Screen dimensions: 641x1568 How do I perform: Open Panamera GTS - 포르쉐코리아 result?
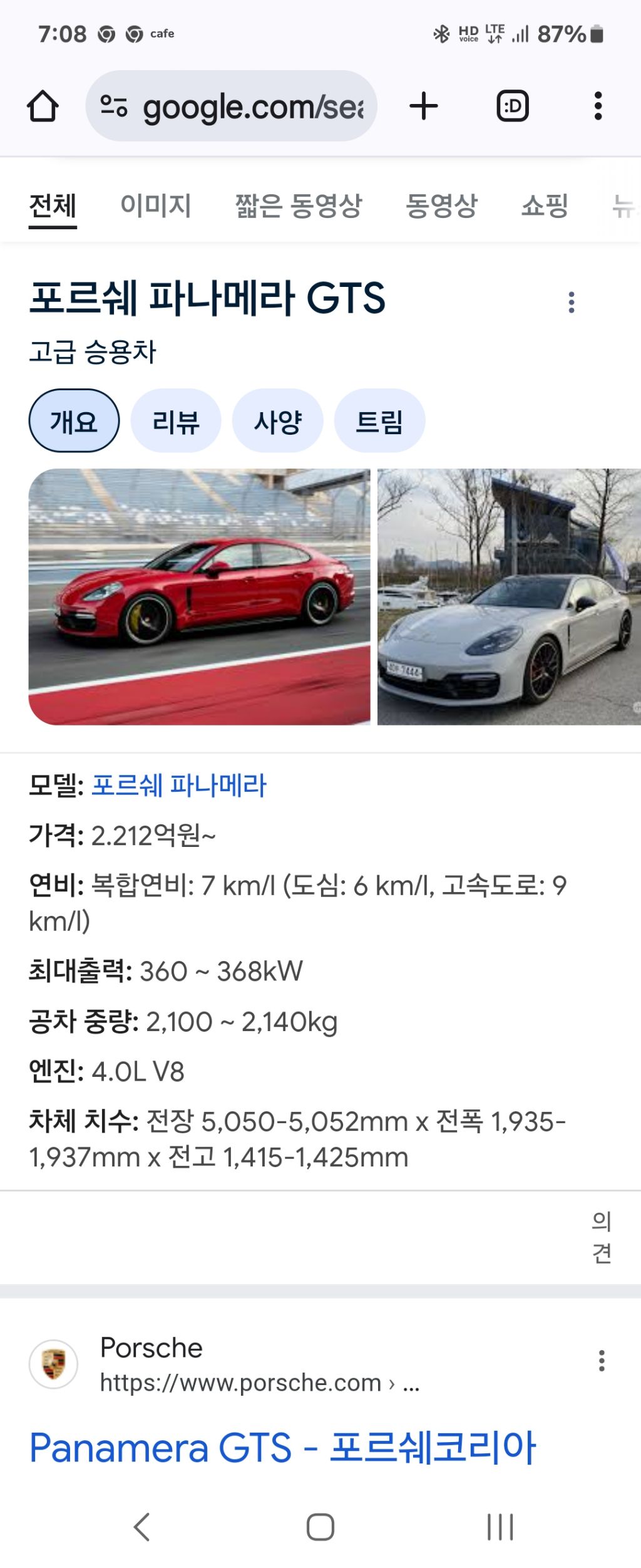[x=282, y=1448]
